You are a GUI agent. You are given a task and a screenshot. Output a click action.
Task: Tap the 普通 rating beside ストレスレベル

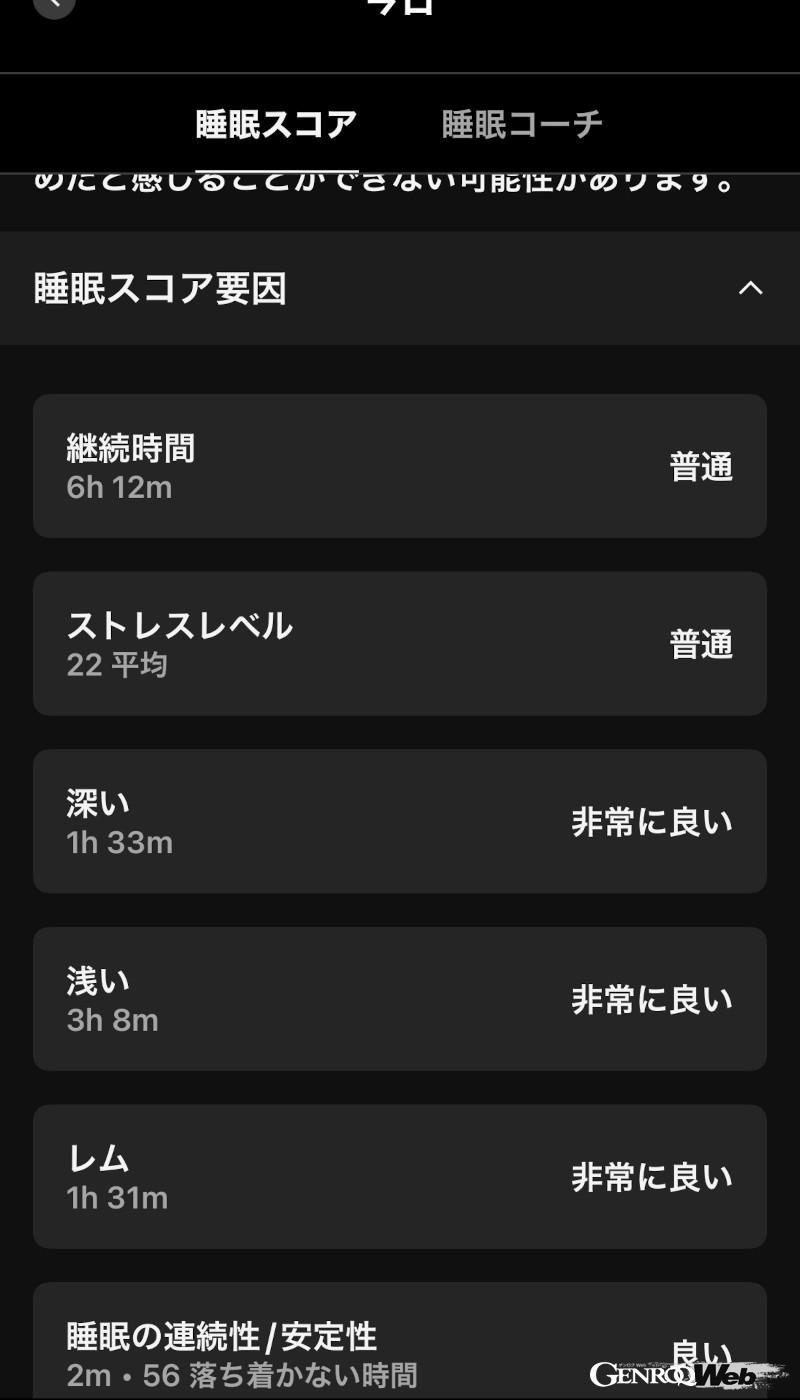click(701, 643)
